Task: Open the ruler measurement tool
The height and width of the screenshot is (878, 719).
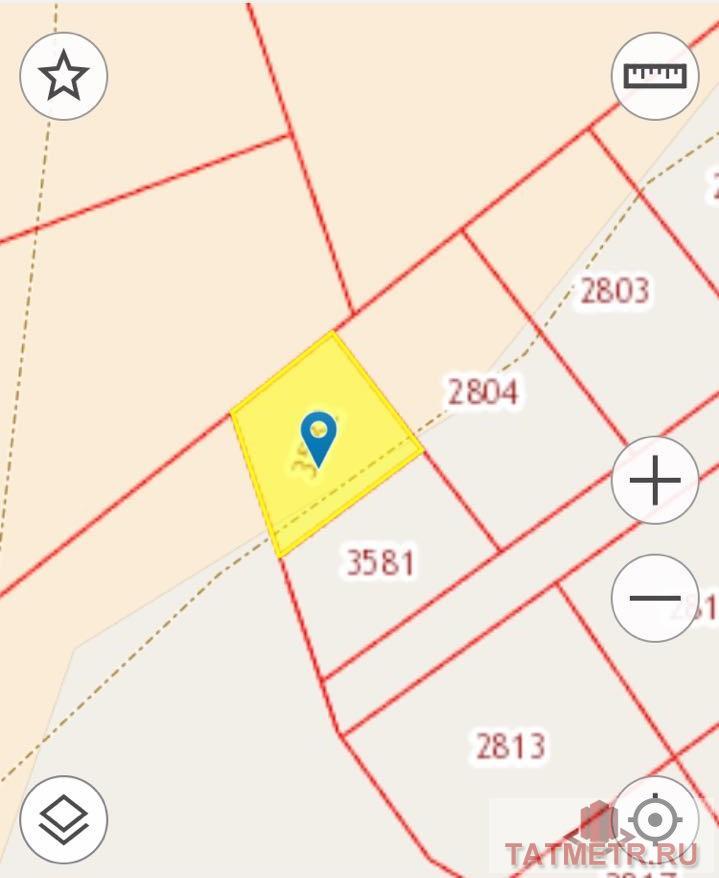Action: [x=654, y=76]
